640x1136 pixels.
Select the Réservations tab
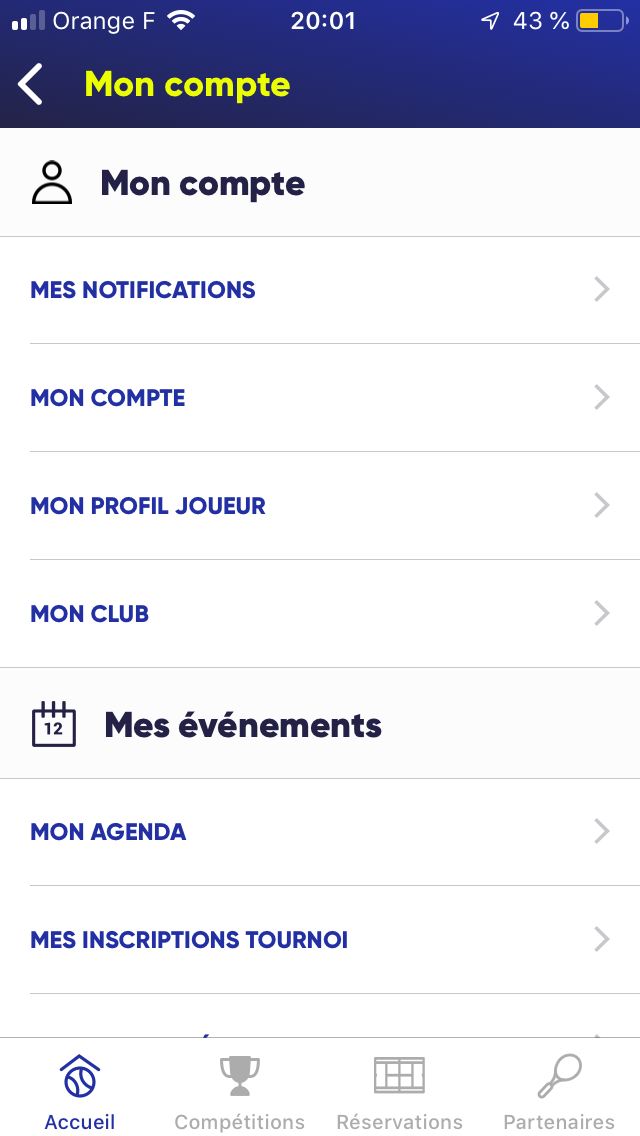400,1091
